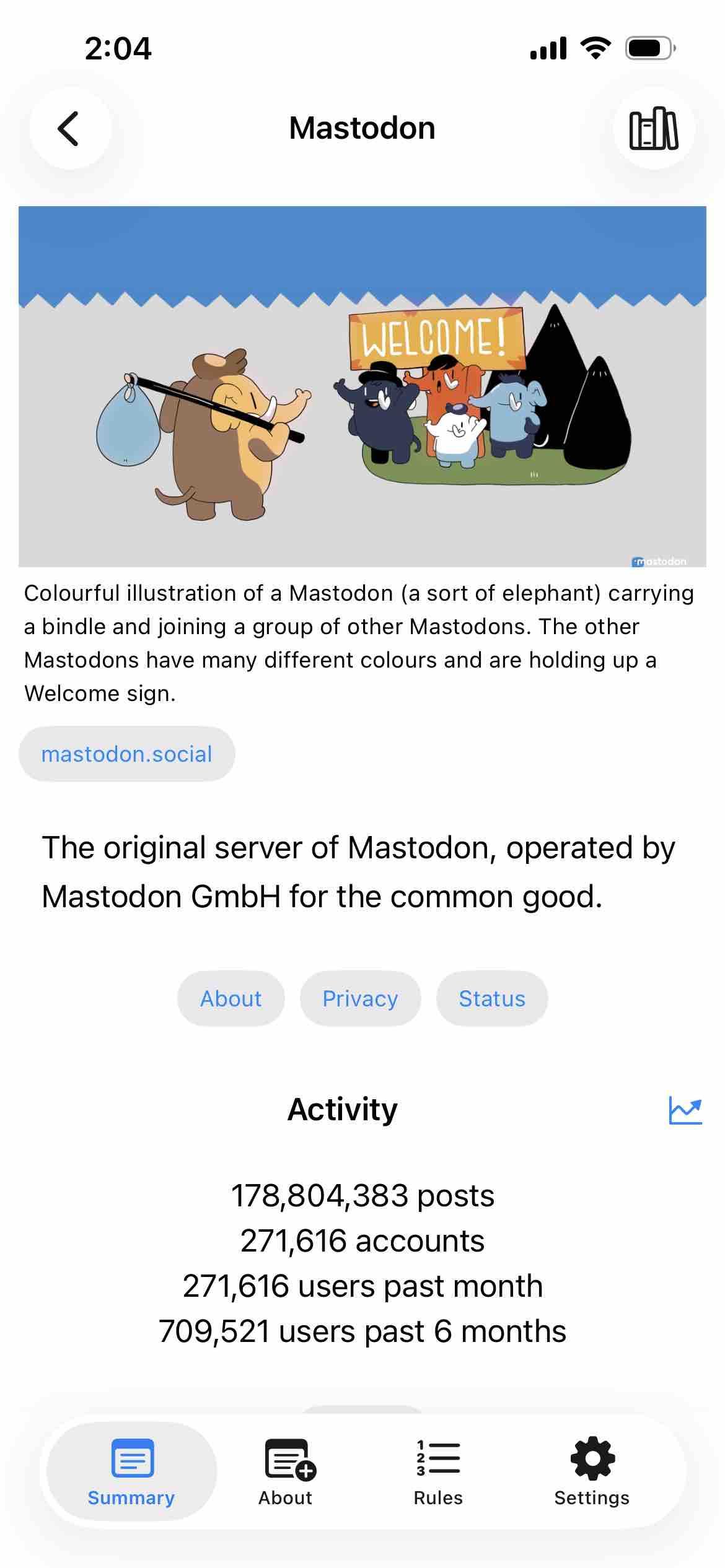
Task: Switch to the Rules tab
Action: 438,1471
